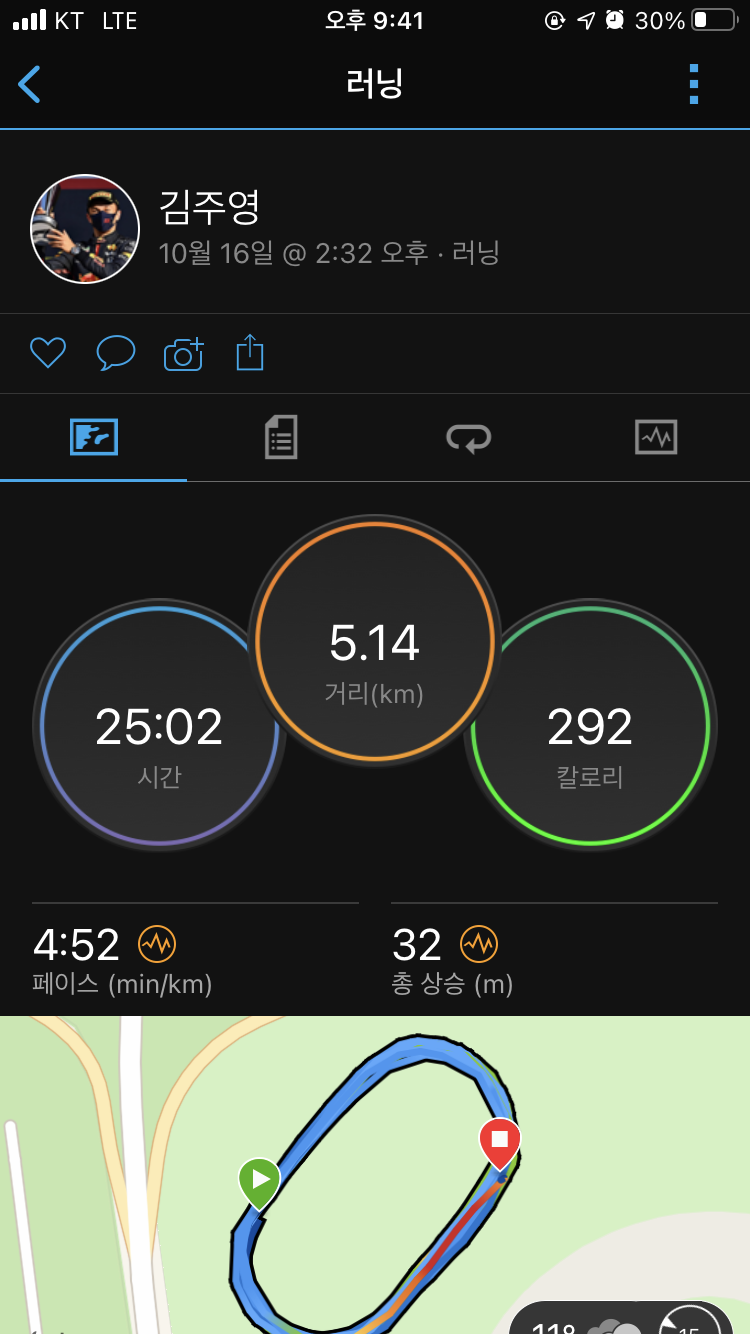Go back from the 러닝 screen
This screenshot has height=1334, width=750.
click(30, 85)
